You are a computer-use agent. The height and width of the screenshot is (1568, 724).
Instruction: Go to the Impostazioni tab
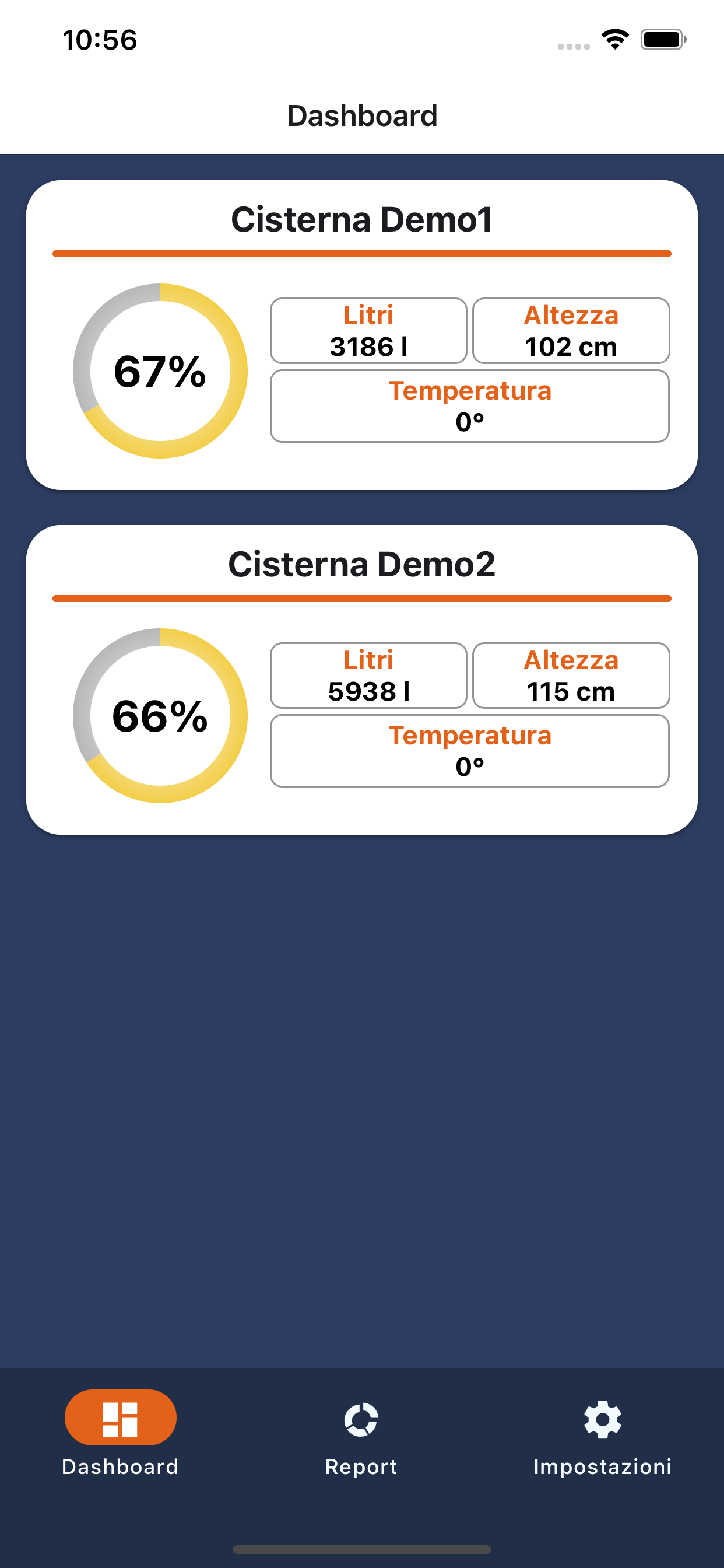point(602,1440)
